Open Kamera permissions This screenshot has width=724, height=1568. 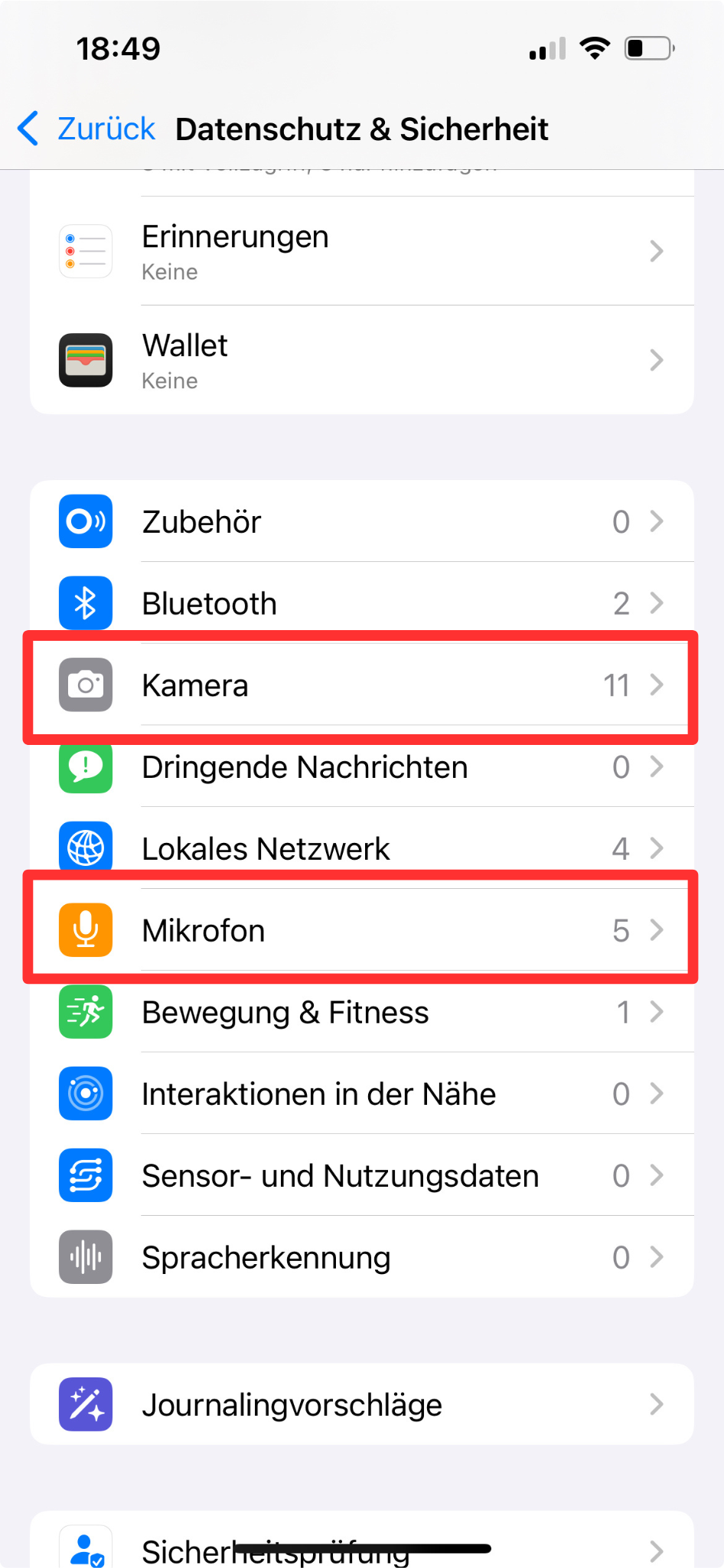point(362,685)
